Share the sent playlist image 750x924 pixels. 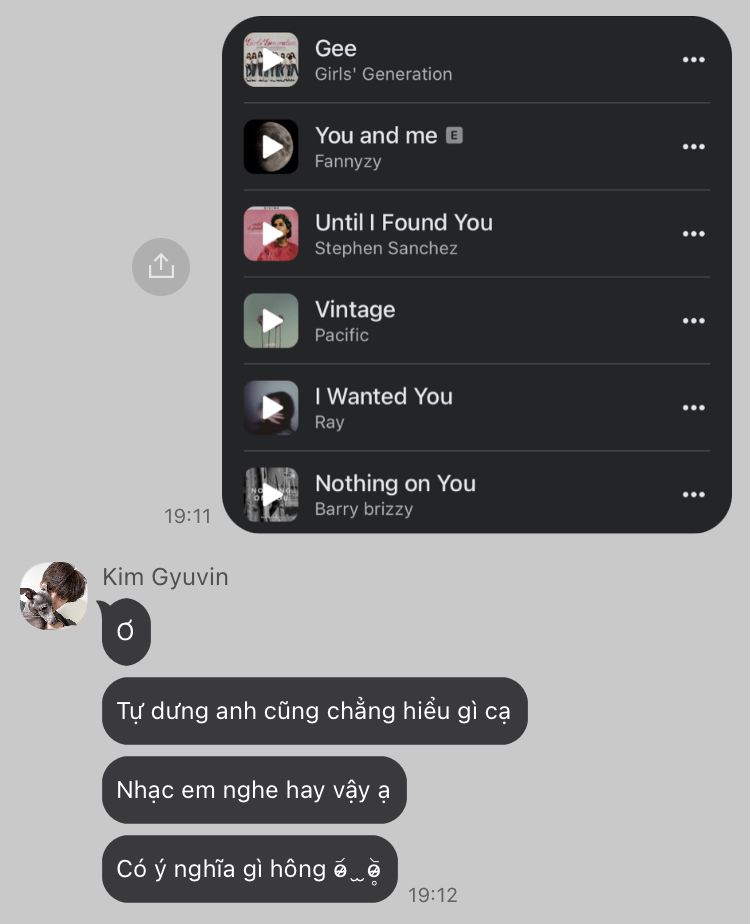click(x=161, y=266)
